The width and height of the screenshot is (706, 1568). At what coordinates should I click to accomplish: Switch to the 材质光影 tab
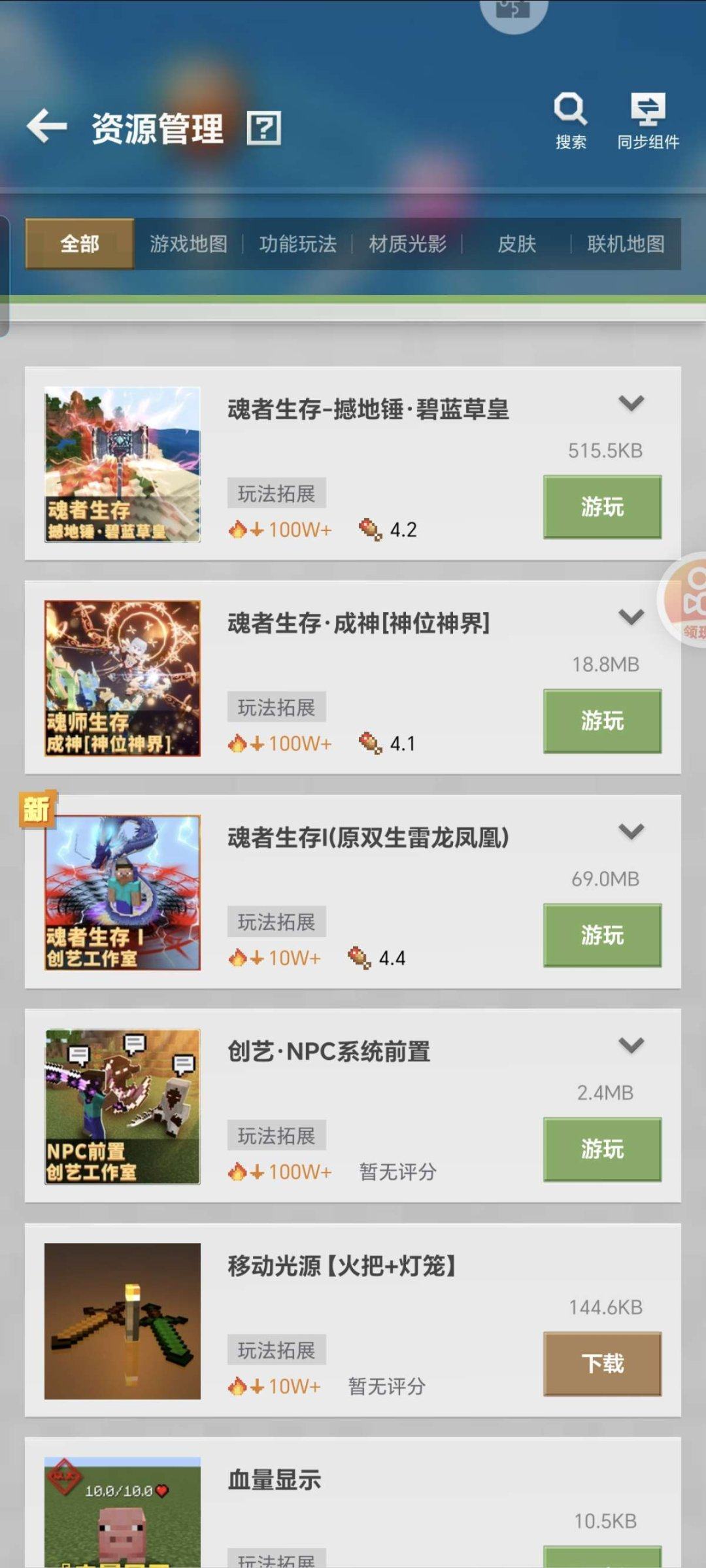(408, 244)
